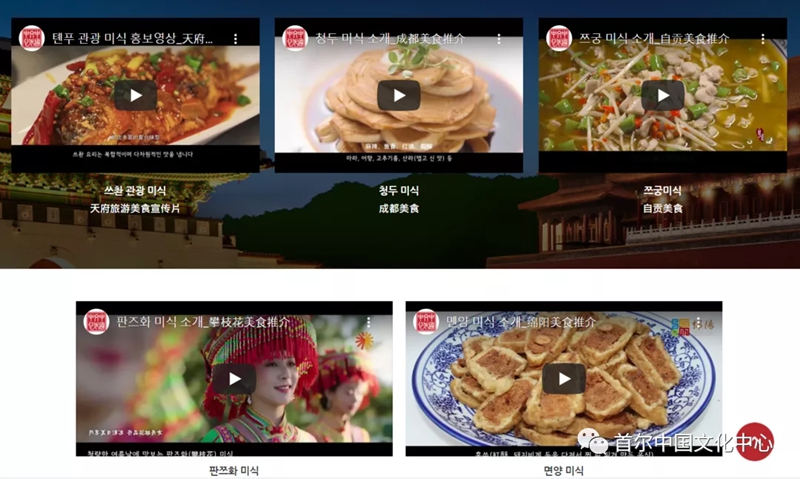Play the 톈푸 관광 미식 홍보영상 video
Image resolution: width=800 pixels, height=479 pixels.
[x=135, y=95]
